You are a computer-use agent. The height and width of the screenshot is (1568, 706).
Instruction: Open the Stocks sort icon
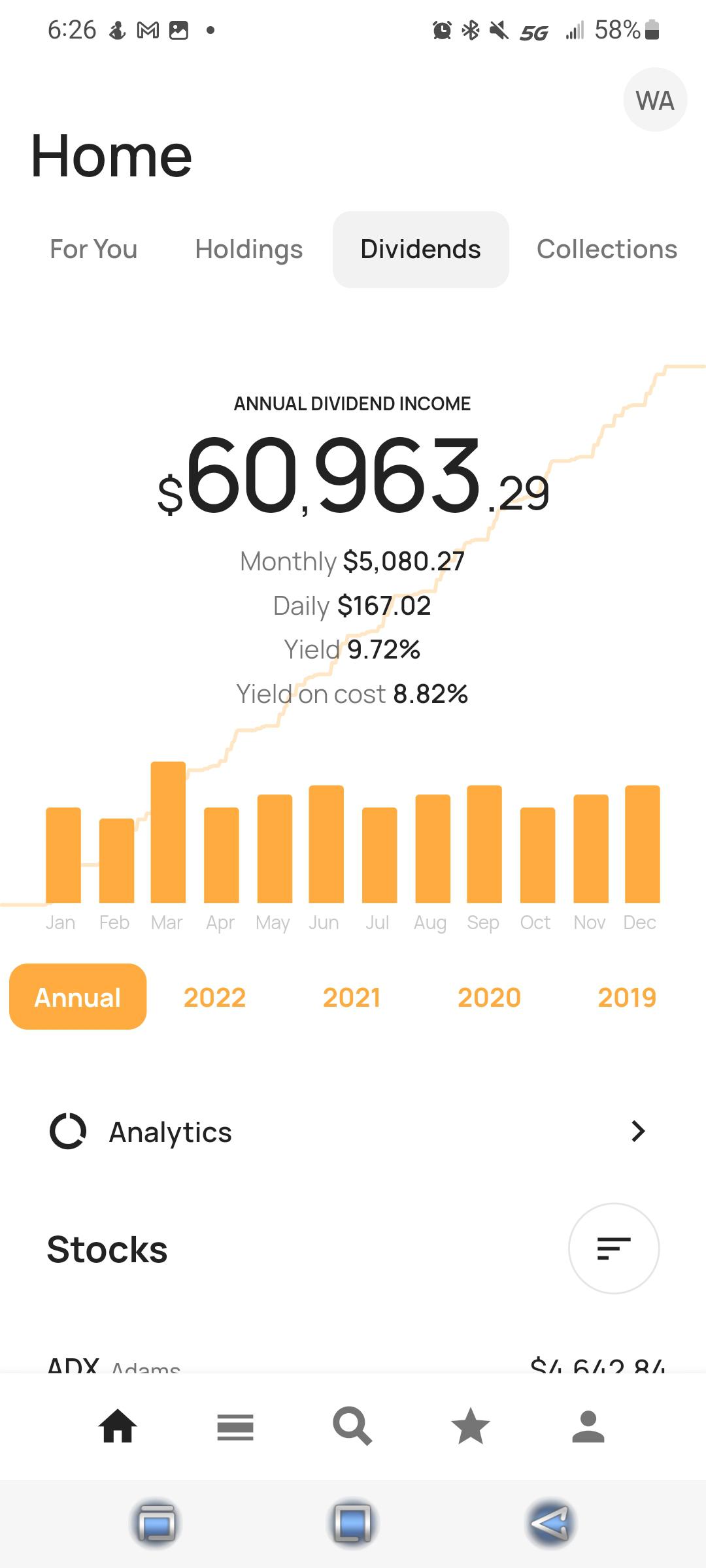(613, 1248)
